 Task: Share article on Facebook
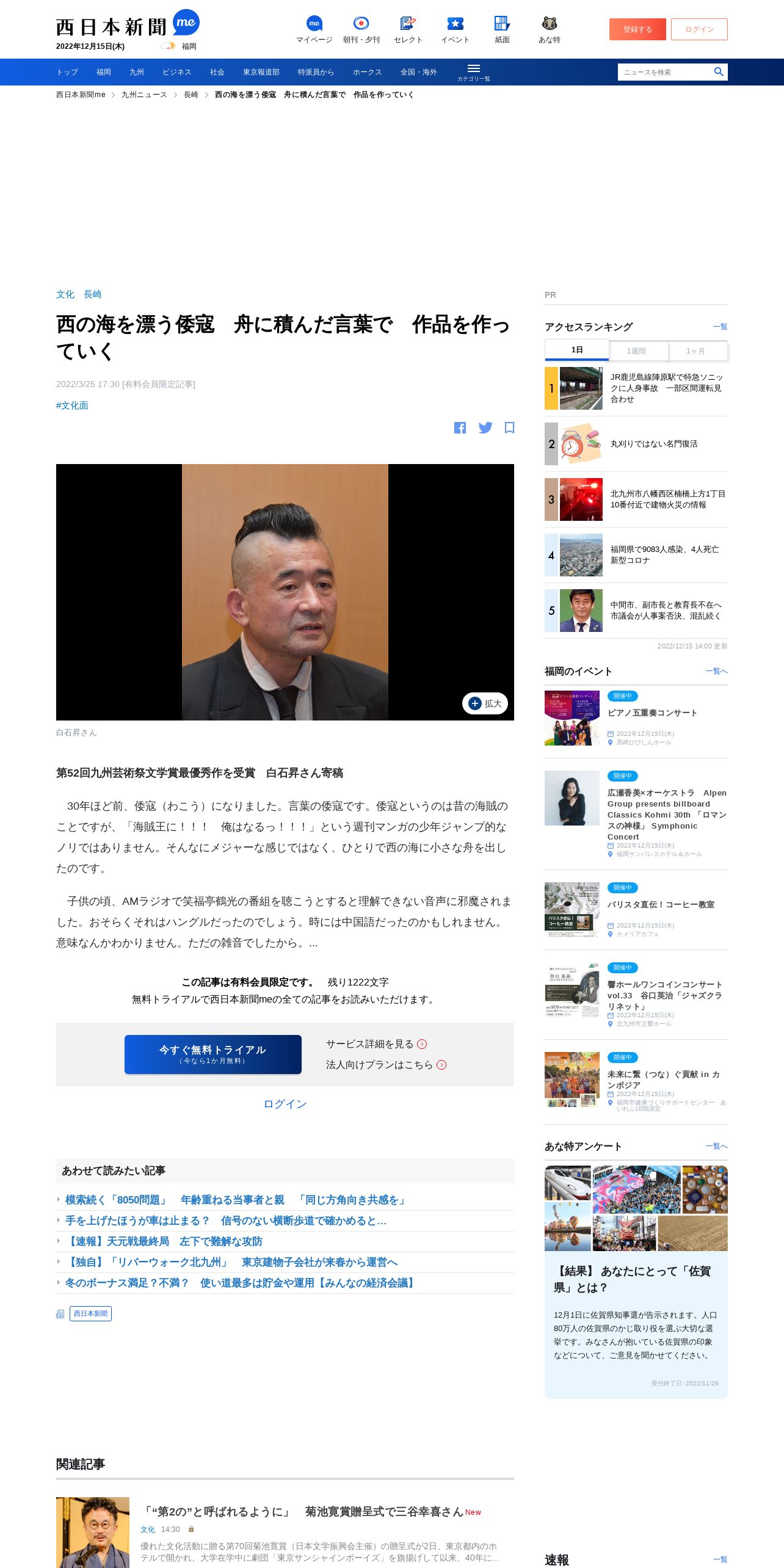pos(460,428)
